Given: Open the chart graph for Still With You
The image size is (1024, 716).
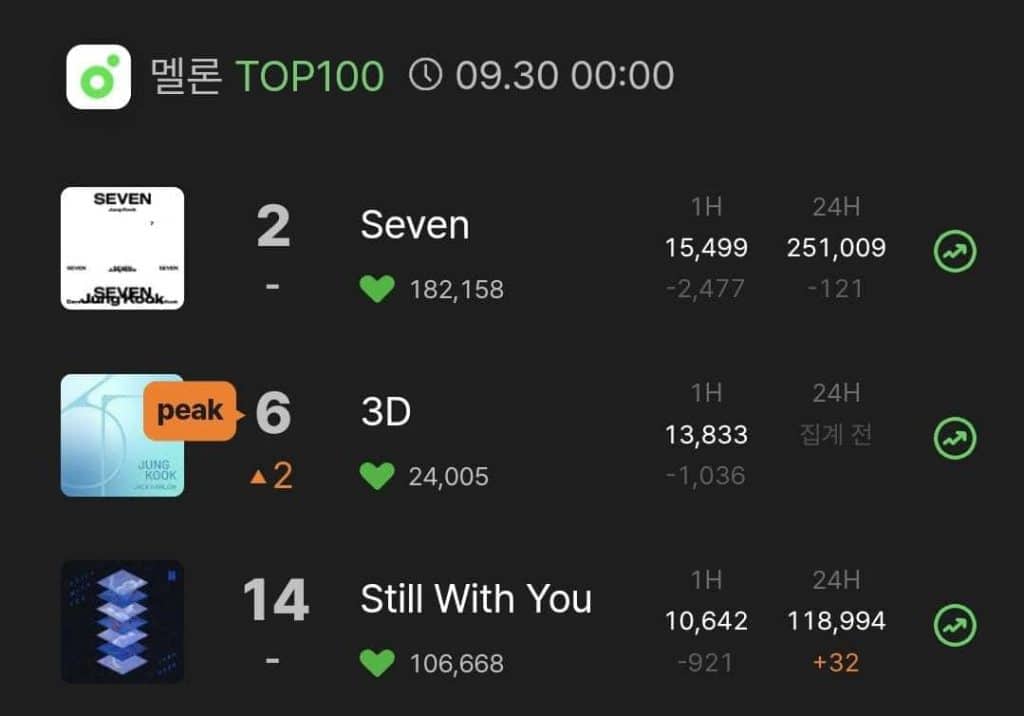Looking at the screenshot, I should (954, 624).
